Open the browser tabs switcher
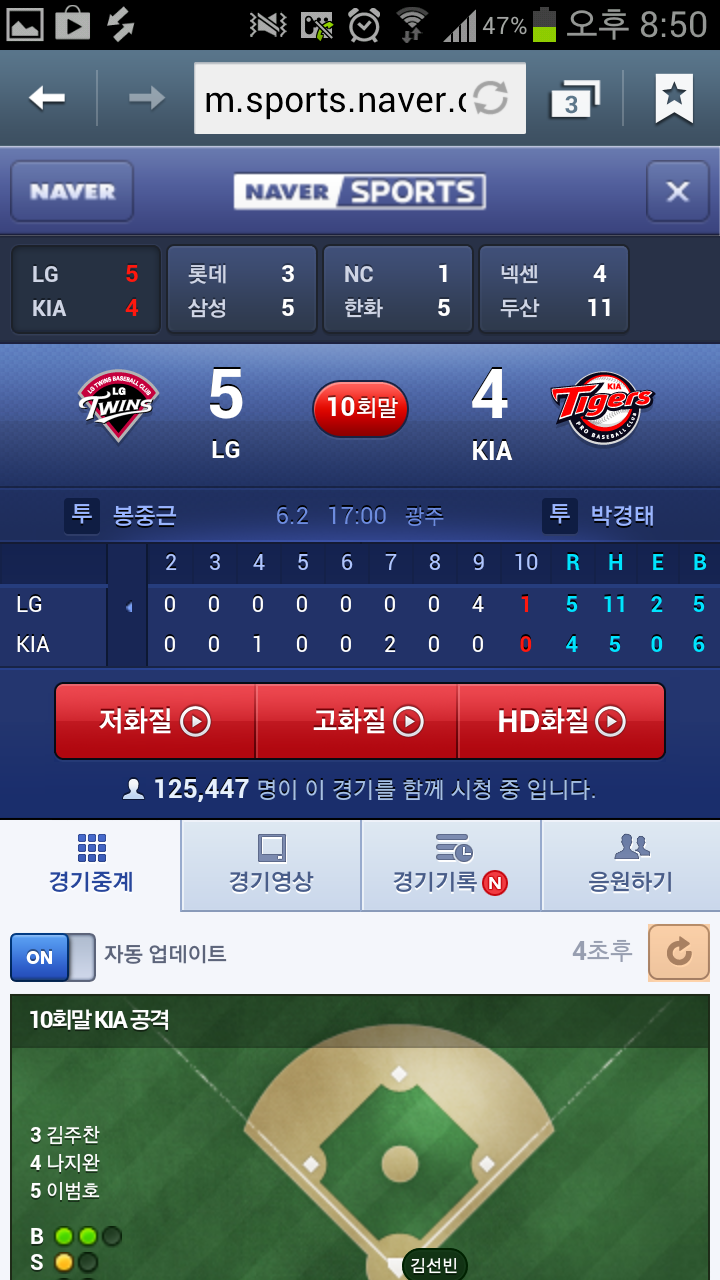The image size is (720, 1280). [574, 100]
